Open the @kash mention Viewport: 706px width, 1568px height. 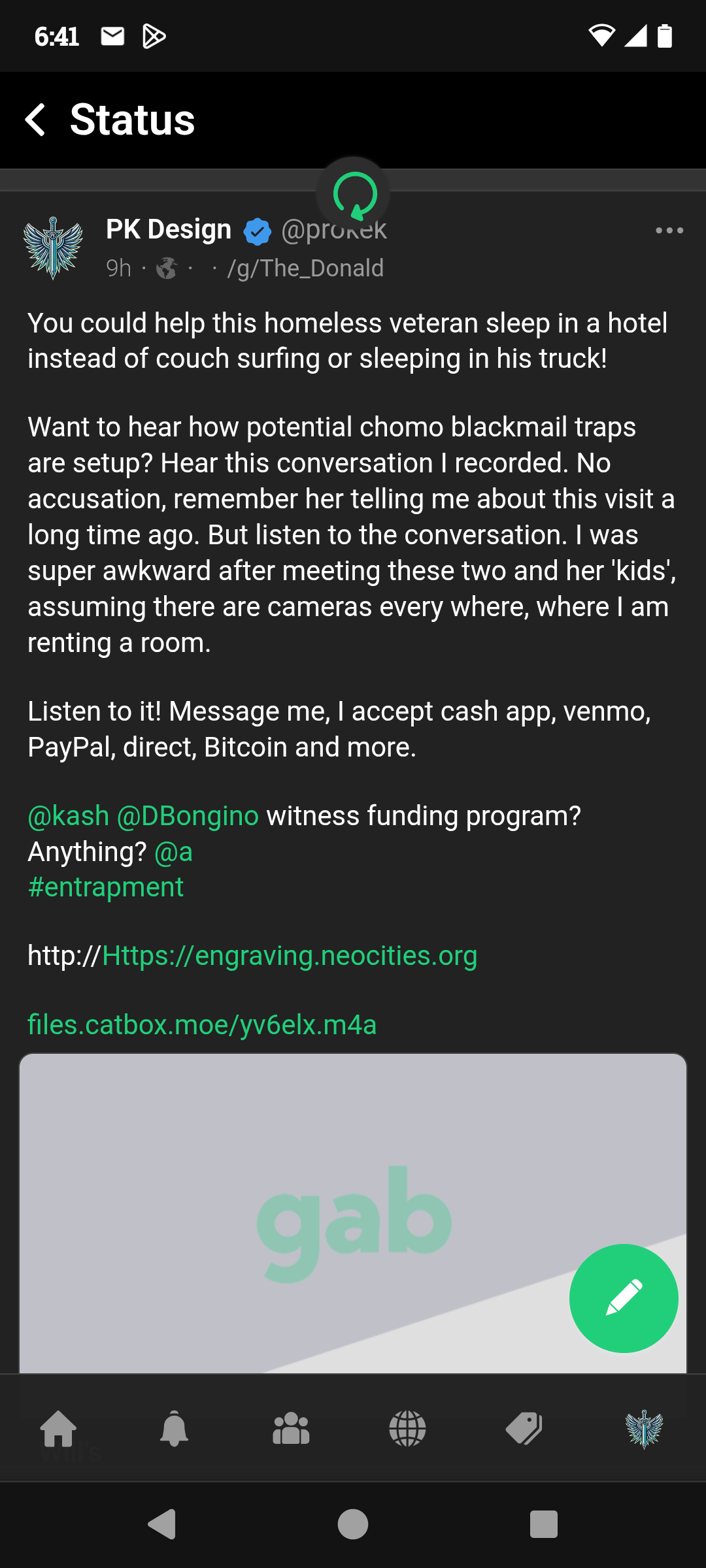click(x=68, y=816)
